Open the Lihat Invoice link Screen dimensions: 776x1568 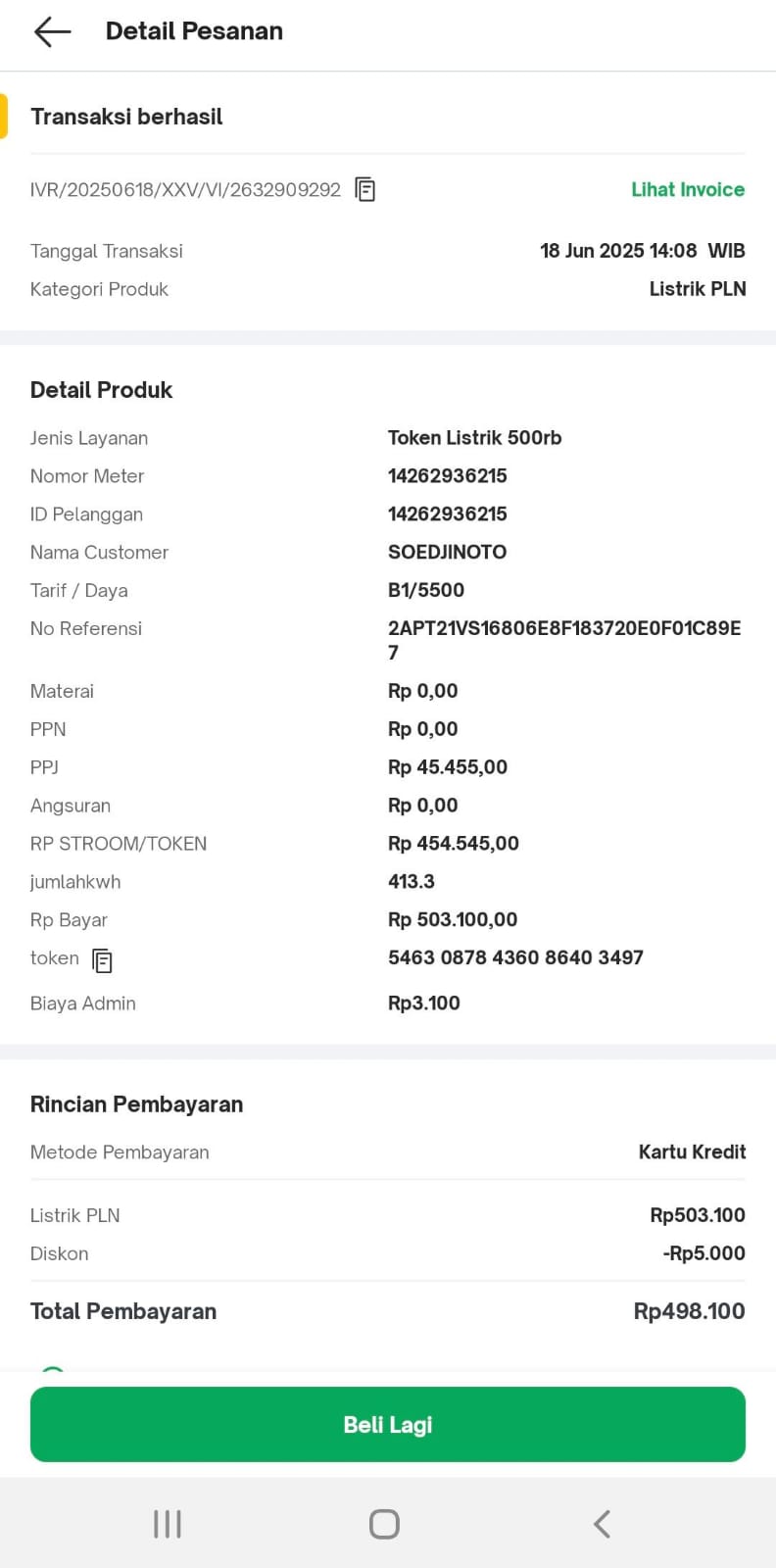(687, 189)
